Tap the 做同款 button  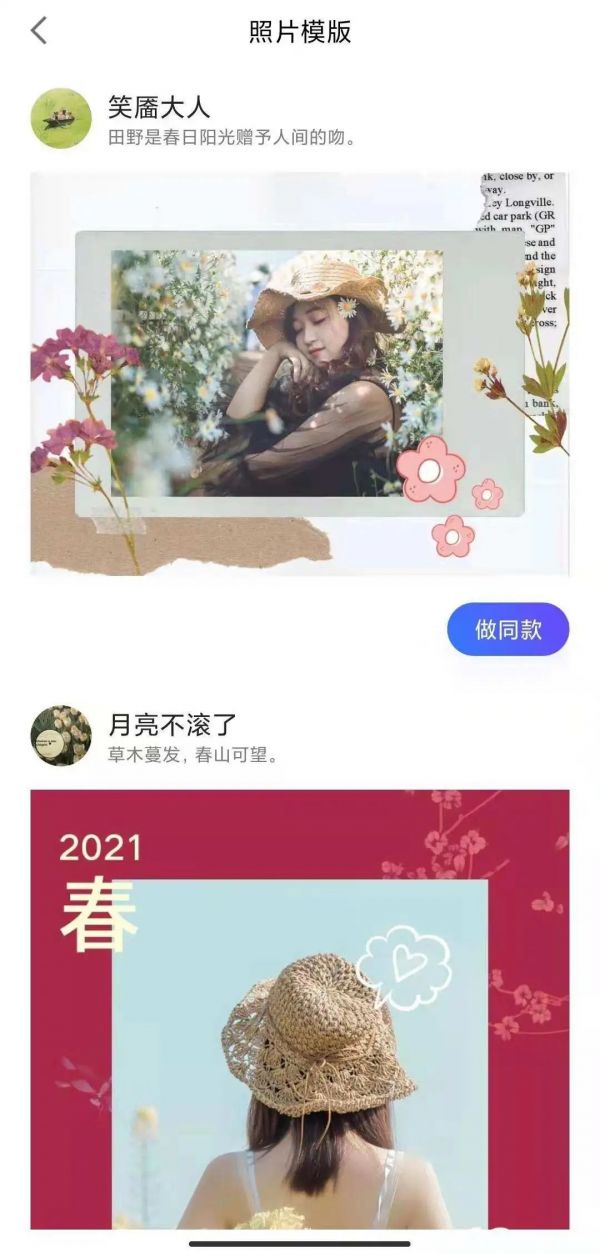(508, 629)
